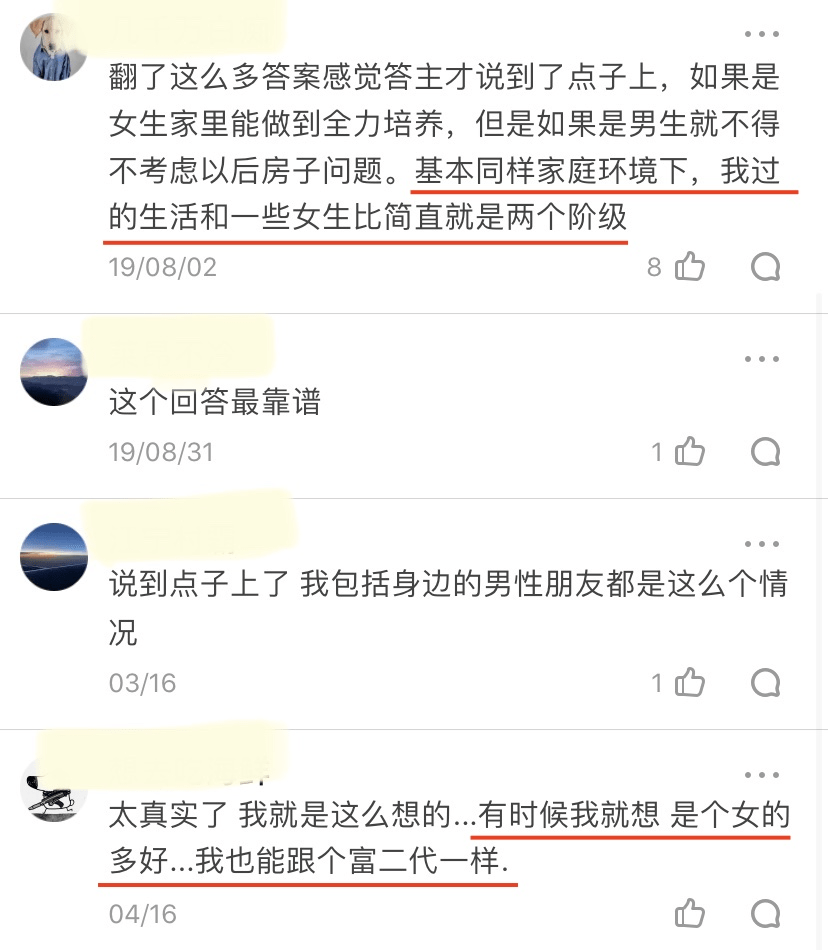828x950 pixels.
Task: Open overflow menu on the 19/08/02 comment
Action: [762, 35]
